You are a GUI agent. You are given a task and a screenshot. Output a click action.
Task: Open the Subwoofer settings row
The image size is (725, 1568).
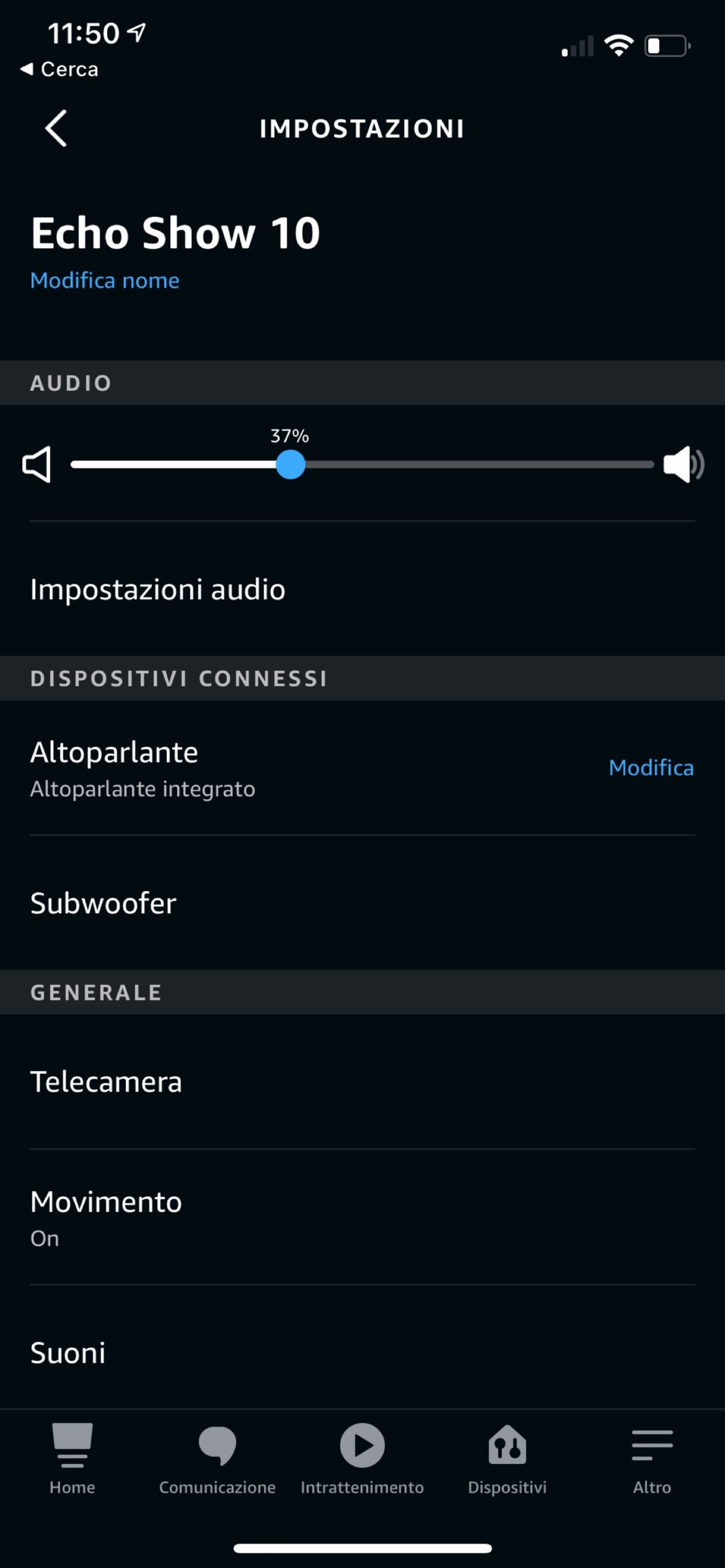(104, 903)
